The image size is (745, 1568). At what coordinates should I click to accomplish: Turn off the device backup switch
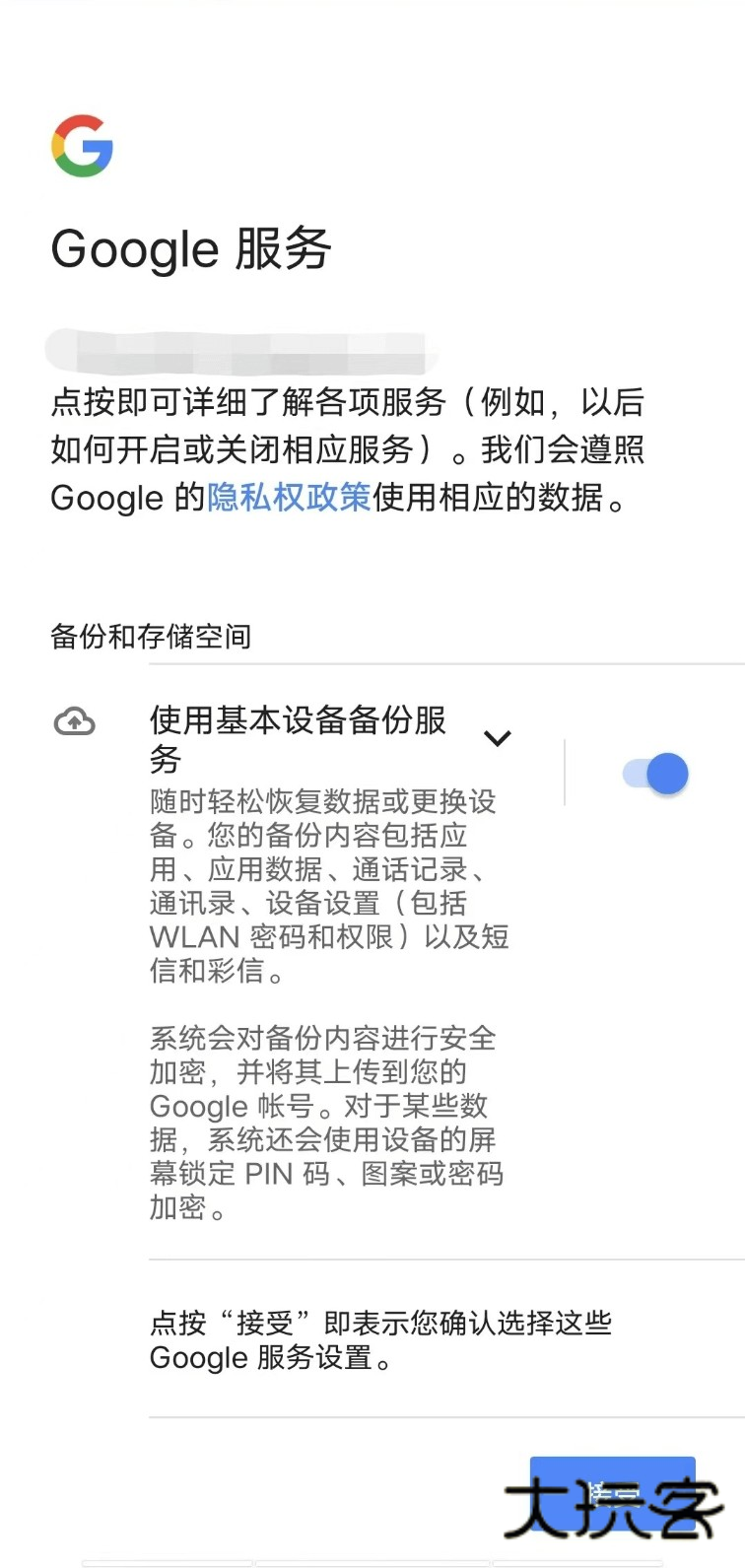coord(656,774)
